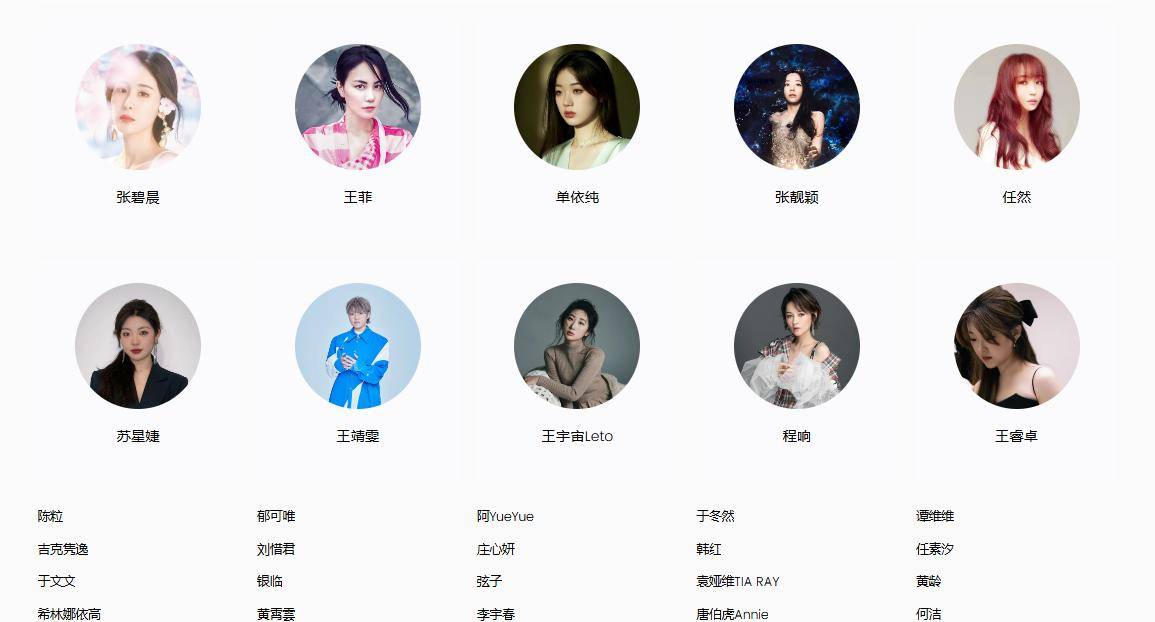This screenshot has width=1155, height=622.
Task: Open the 谭维维 link
Action: coord(935,516)
